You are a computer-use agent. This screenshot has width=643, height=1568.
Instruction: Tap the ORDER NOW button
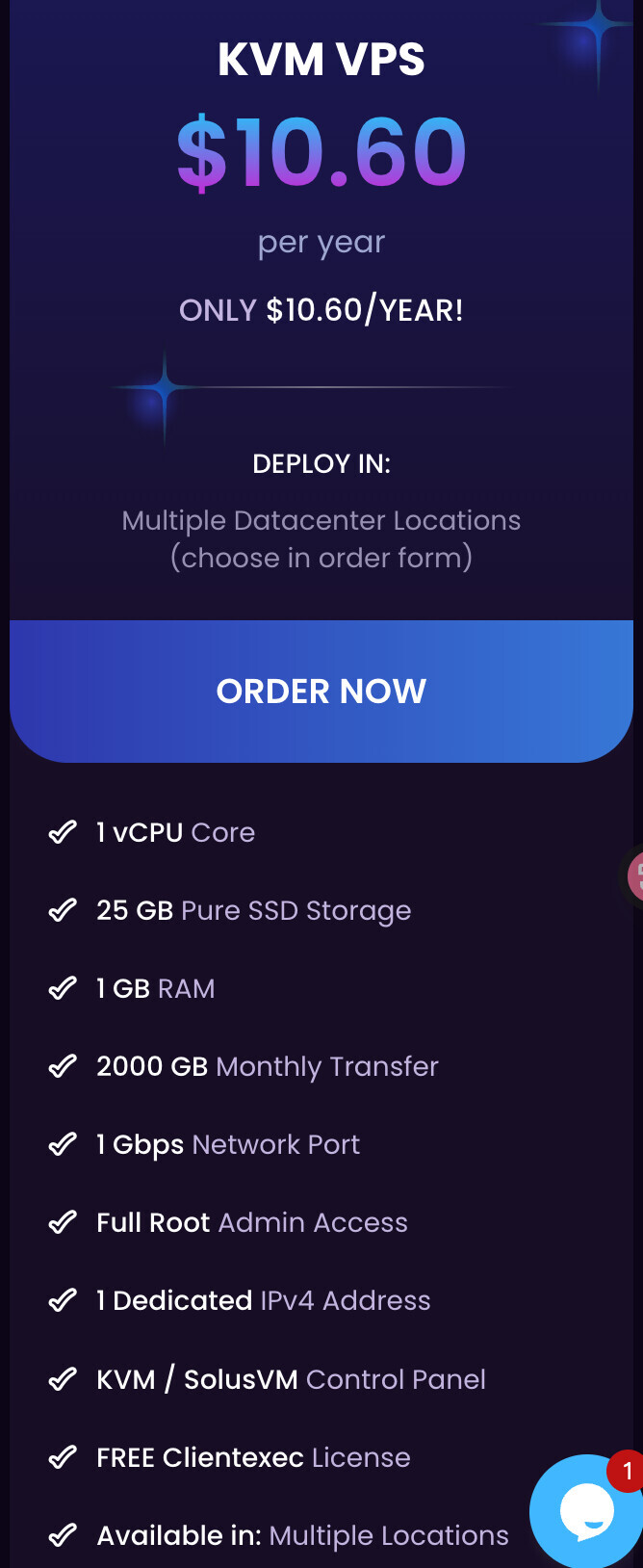[x=321, y=691]
